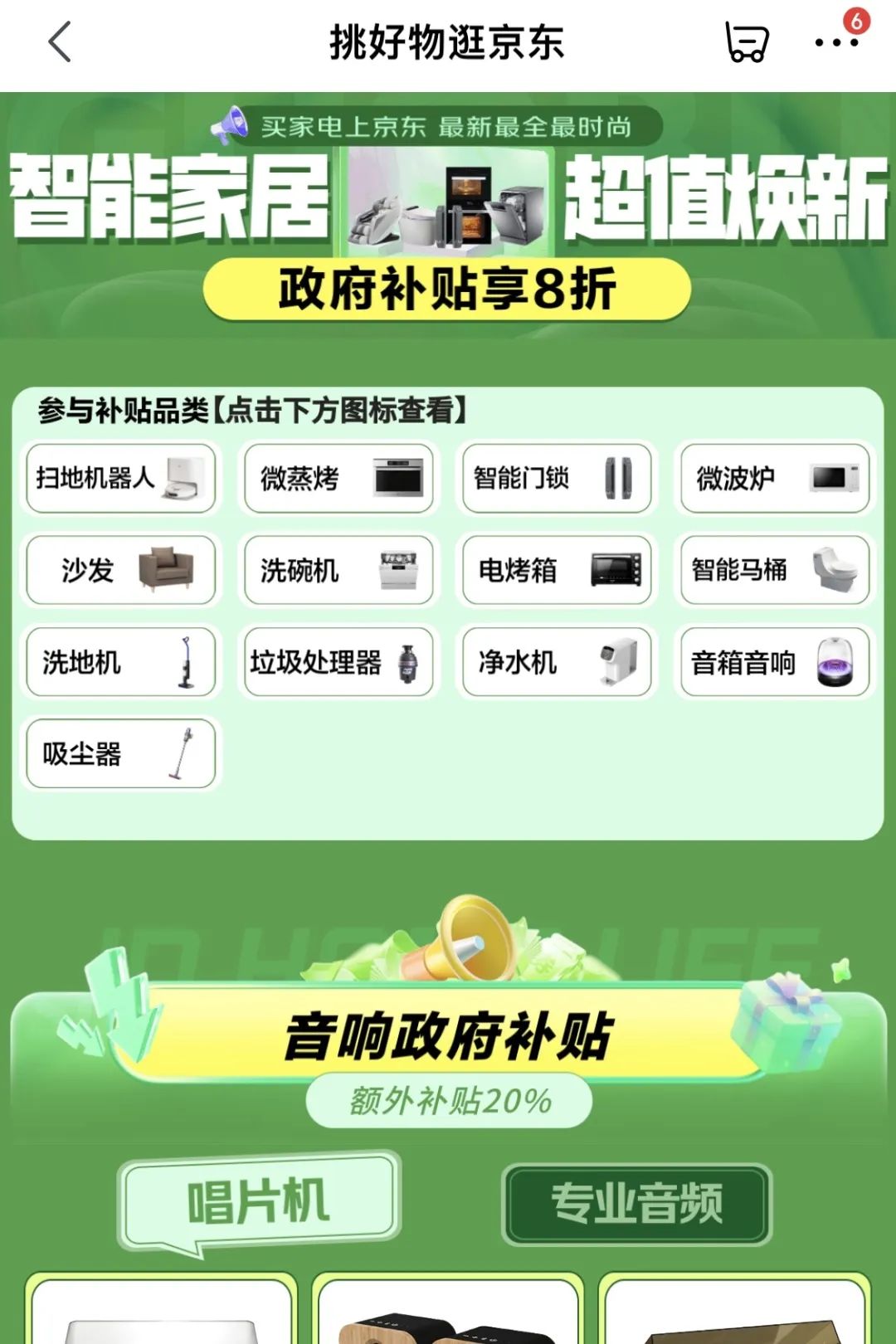Select the 智能门锁 category
Screen dimensions: 896x1344
pos(556,479)
